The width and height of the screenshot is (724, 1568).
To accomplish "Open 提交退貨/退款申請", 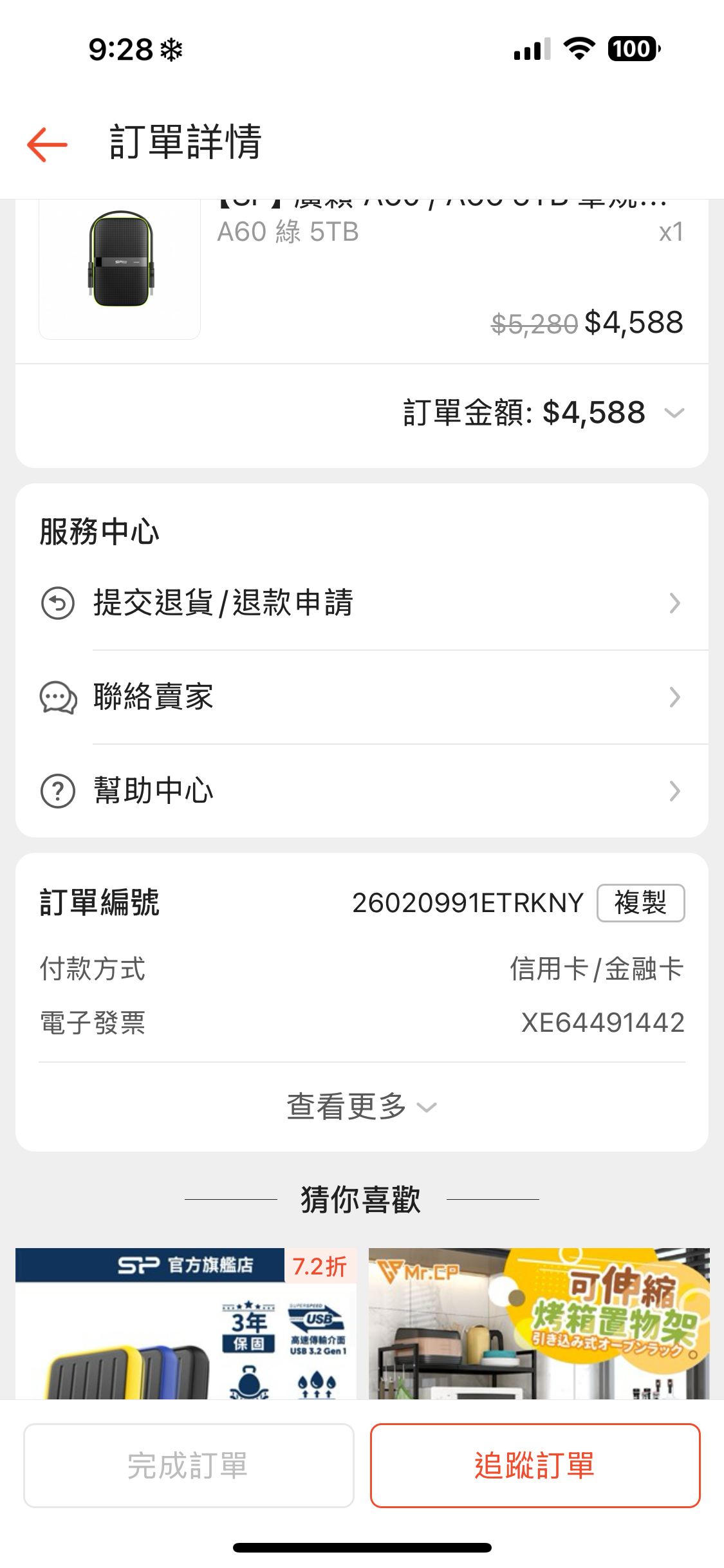I will [x=360, y=603].
